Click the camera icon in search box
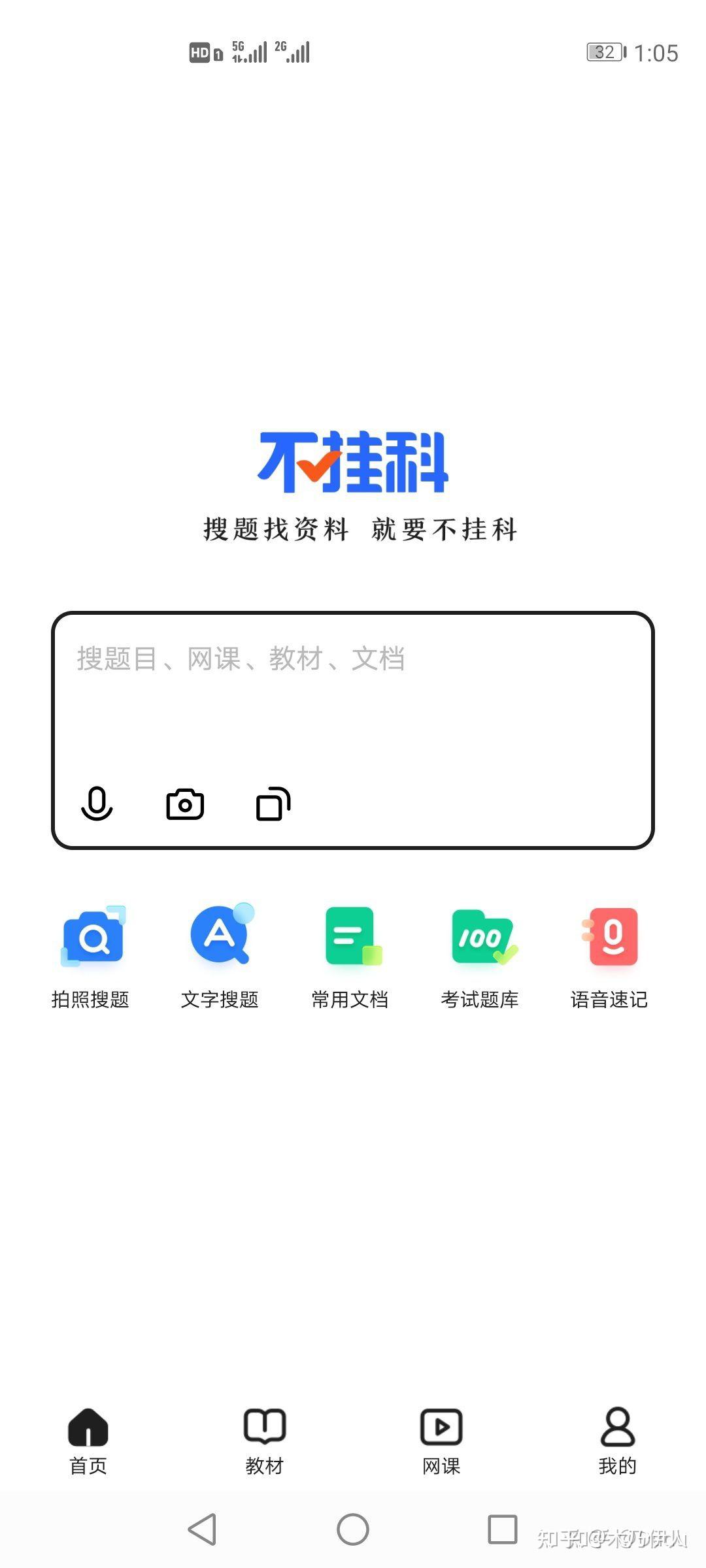This screenshot has height=1568, width=706. coord(184,805)
